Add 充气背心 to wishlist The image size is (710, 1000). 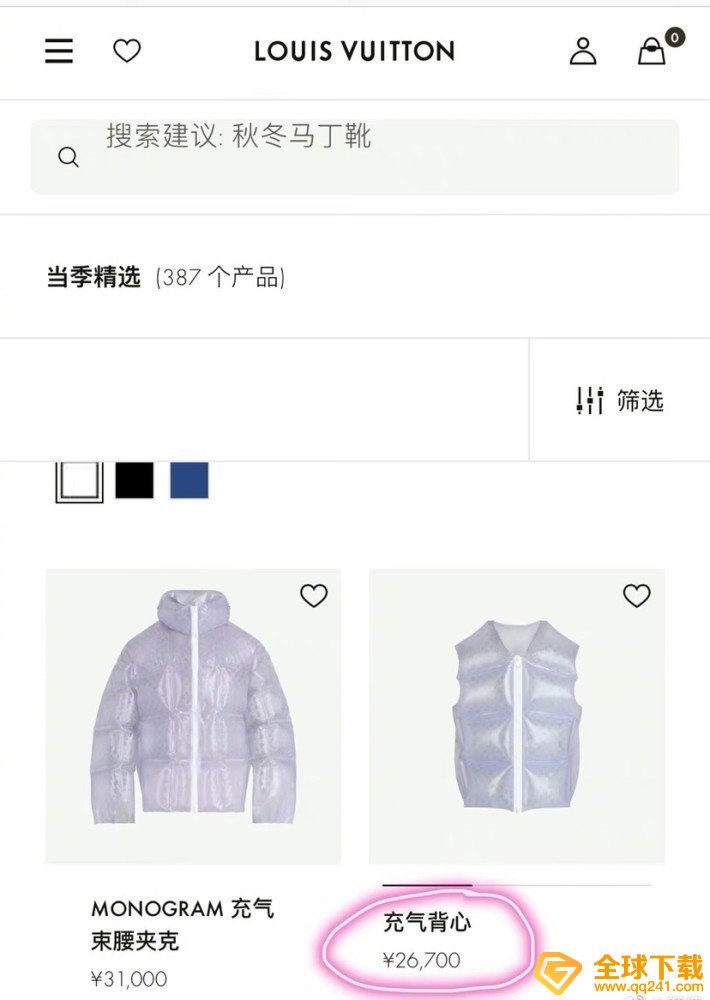pos(637,597)
